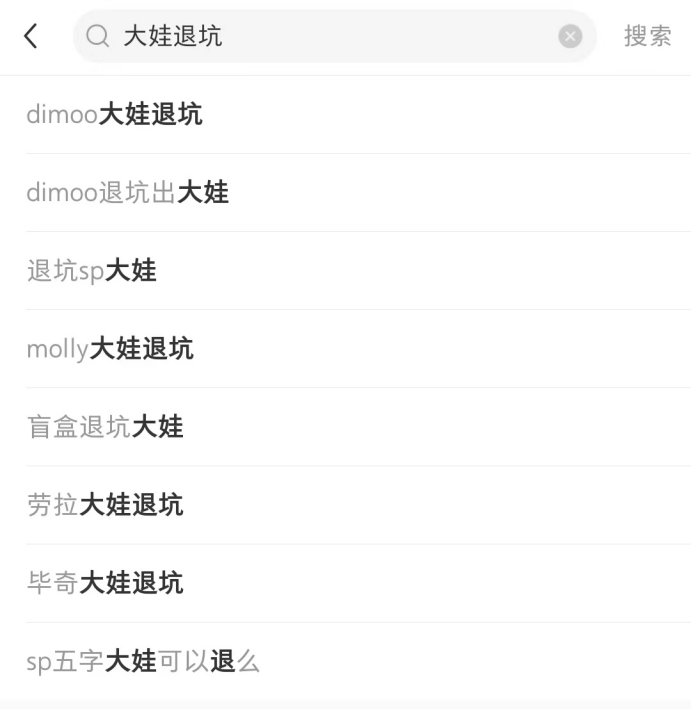Image resolution: width=692 pixels, height=709 pixels.
Task: Select suggestion sp五字大娃可以退么
Action: pos(143,661)
